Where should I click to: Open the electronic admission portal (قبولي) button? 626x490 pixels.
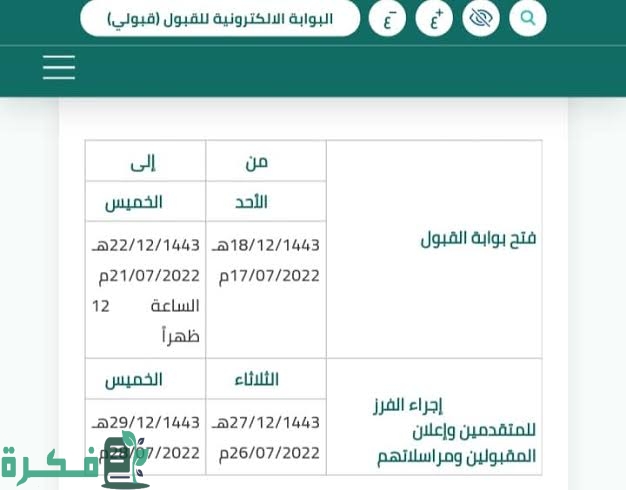[220, 18]
